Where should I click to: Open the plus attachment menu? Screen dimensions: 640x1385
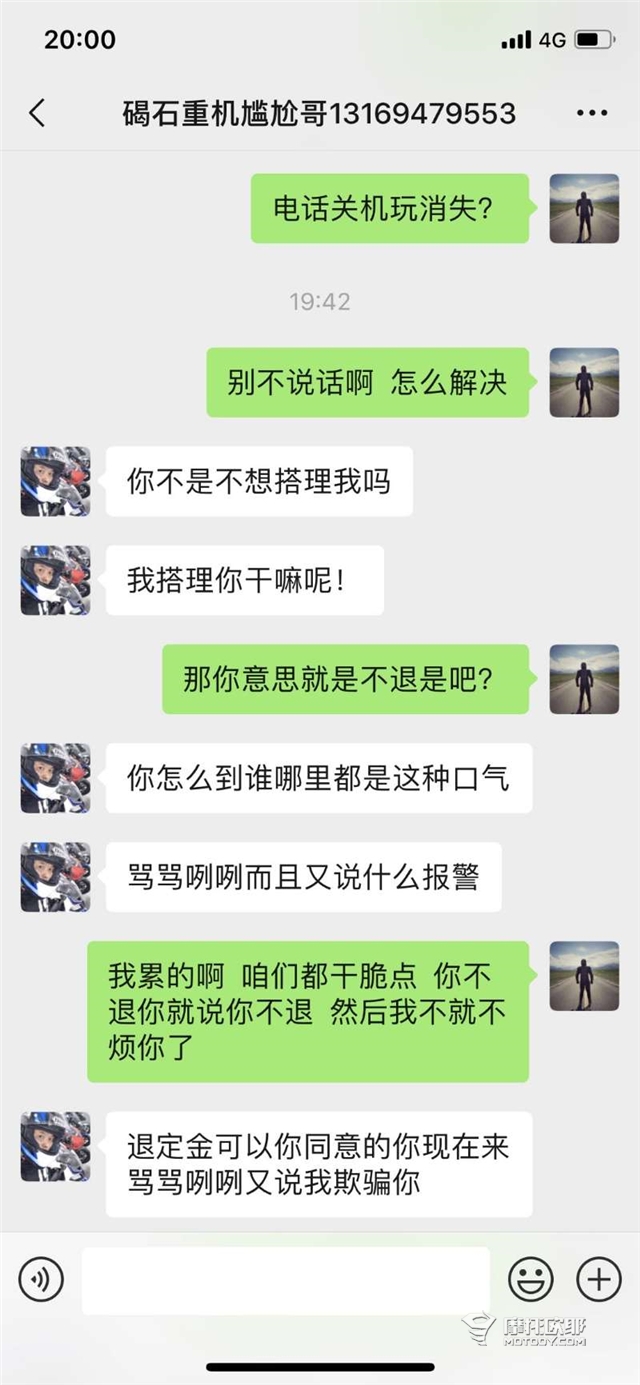pyautogui.click(x=598, y=1278)
